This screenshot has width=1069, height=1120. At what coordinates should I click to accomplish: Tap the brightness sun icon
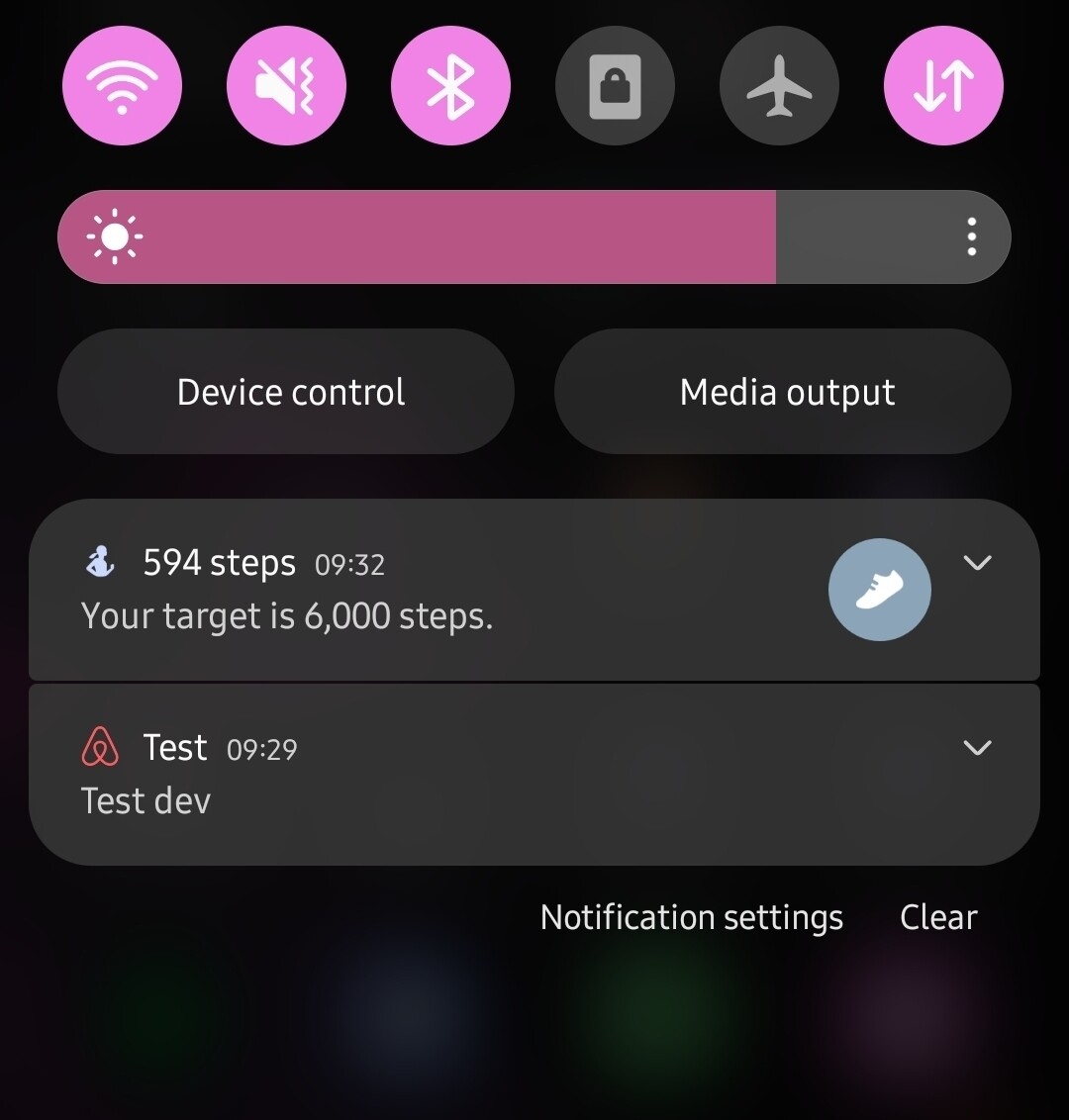tap(116, 236)
